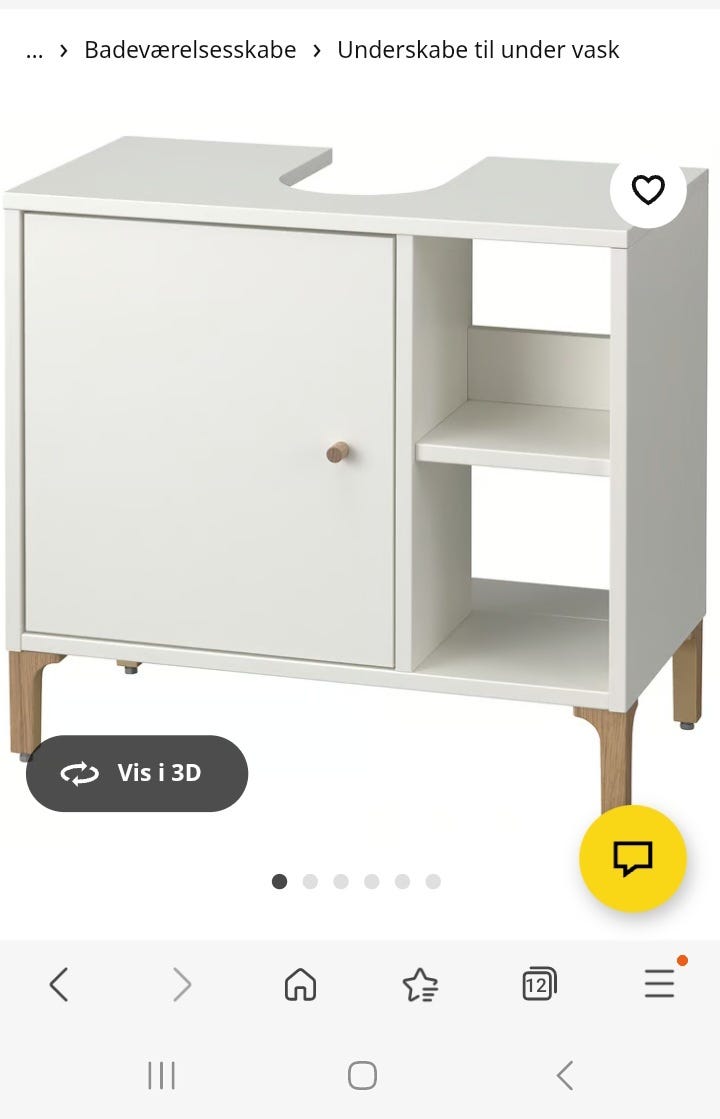Screen dimensions: 720x1119
Task: Open the tab overview showing 12 tabs
Action: (538, 984)
